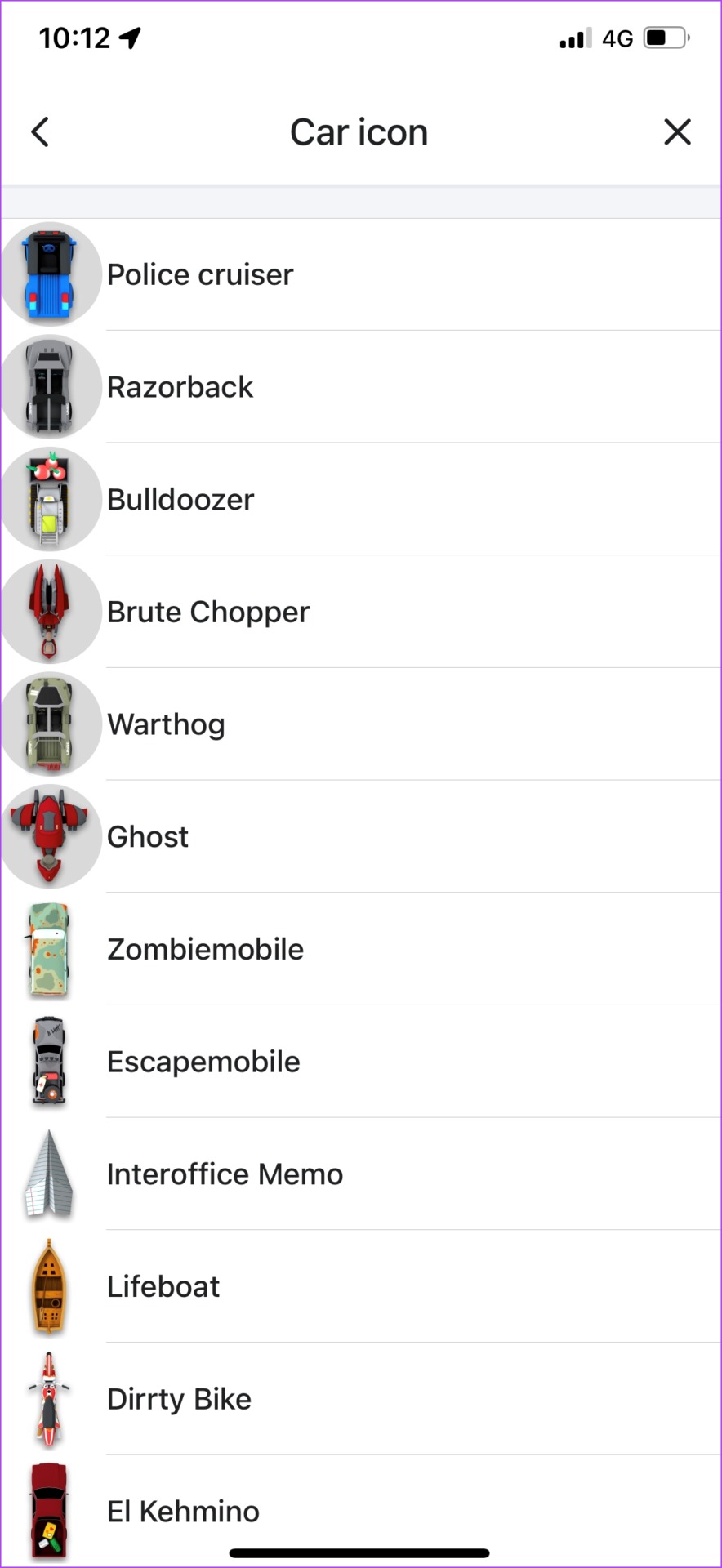Screen dimensions: 722x1568
Task: Pick the Interoffice Memo paper plane
Action: tap(225, 1174)
